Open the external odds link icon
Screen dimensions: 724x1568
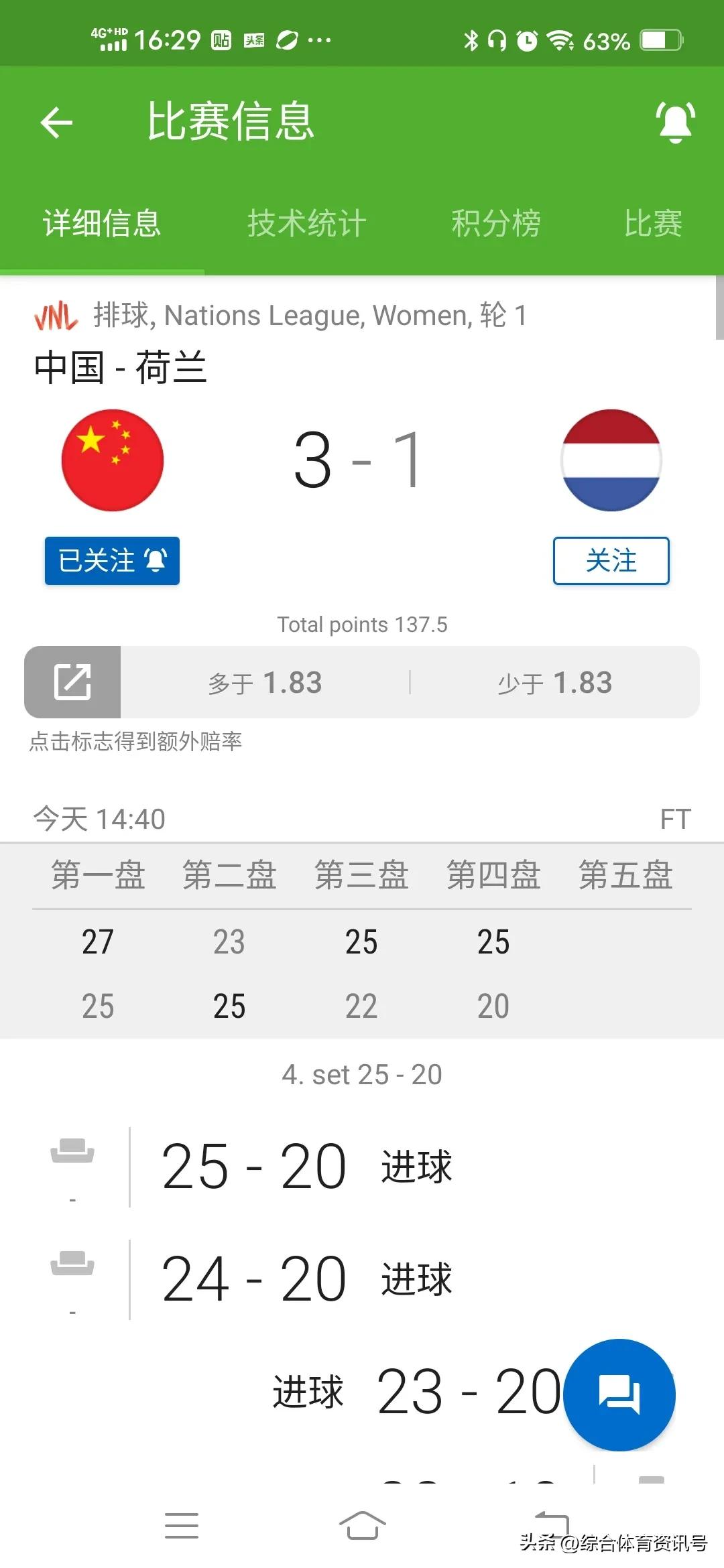[72, 682]
